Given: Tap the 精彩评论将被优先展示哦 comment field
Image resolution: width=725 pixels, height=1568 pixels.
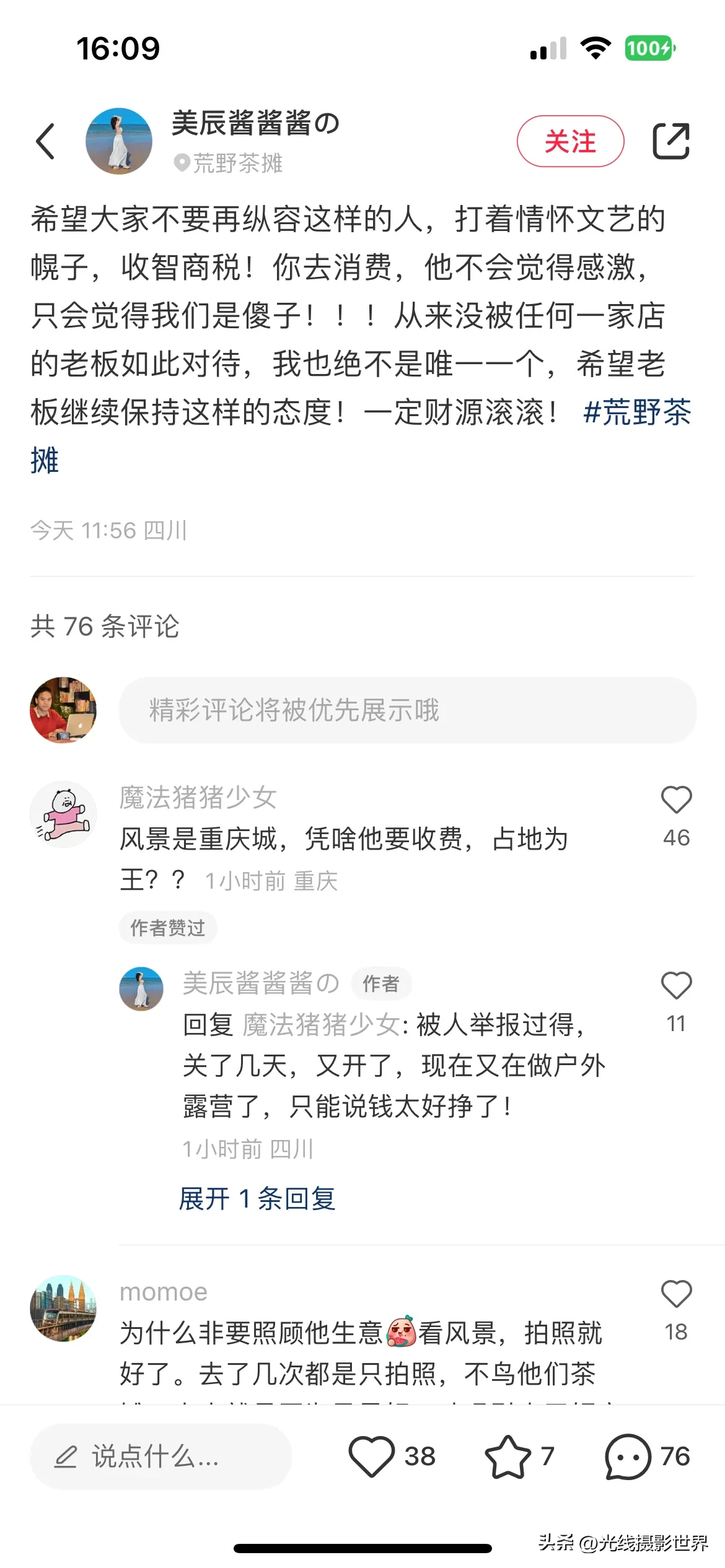Looking at the screenshot, I should click(x=407, y=710).
